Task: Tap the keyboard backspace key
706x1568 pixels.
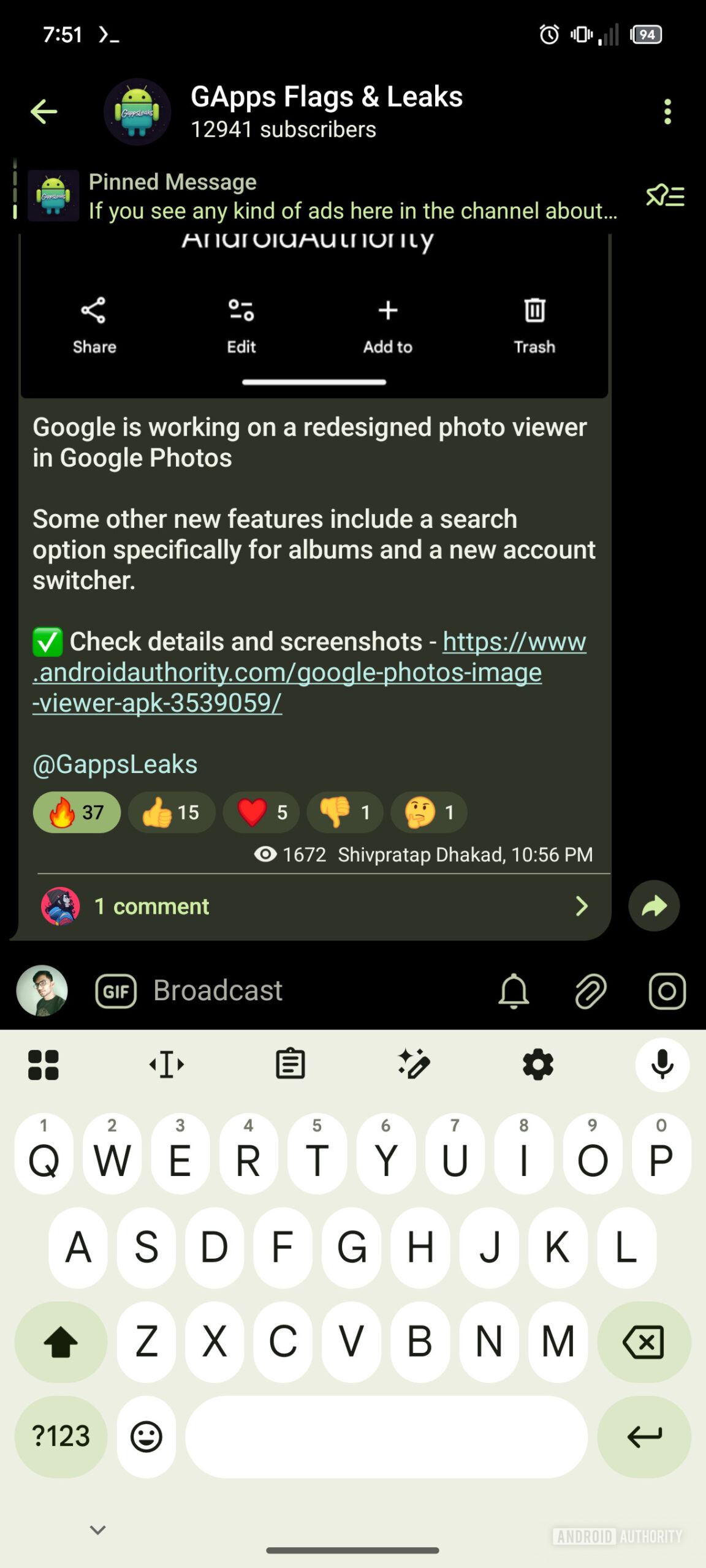Action: 643,1342
